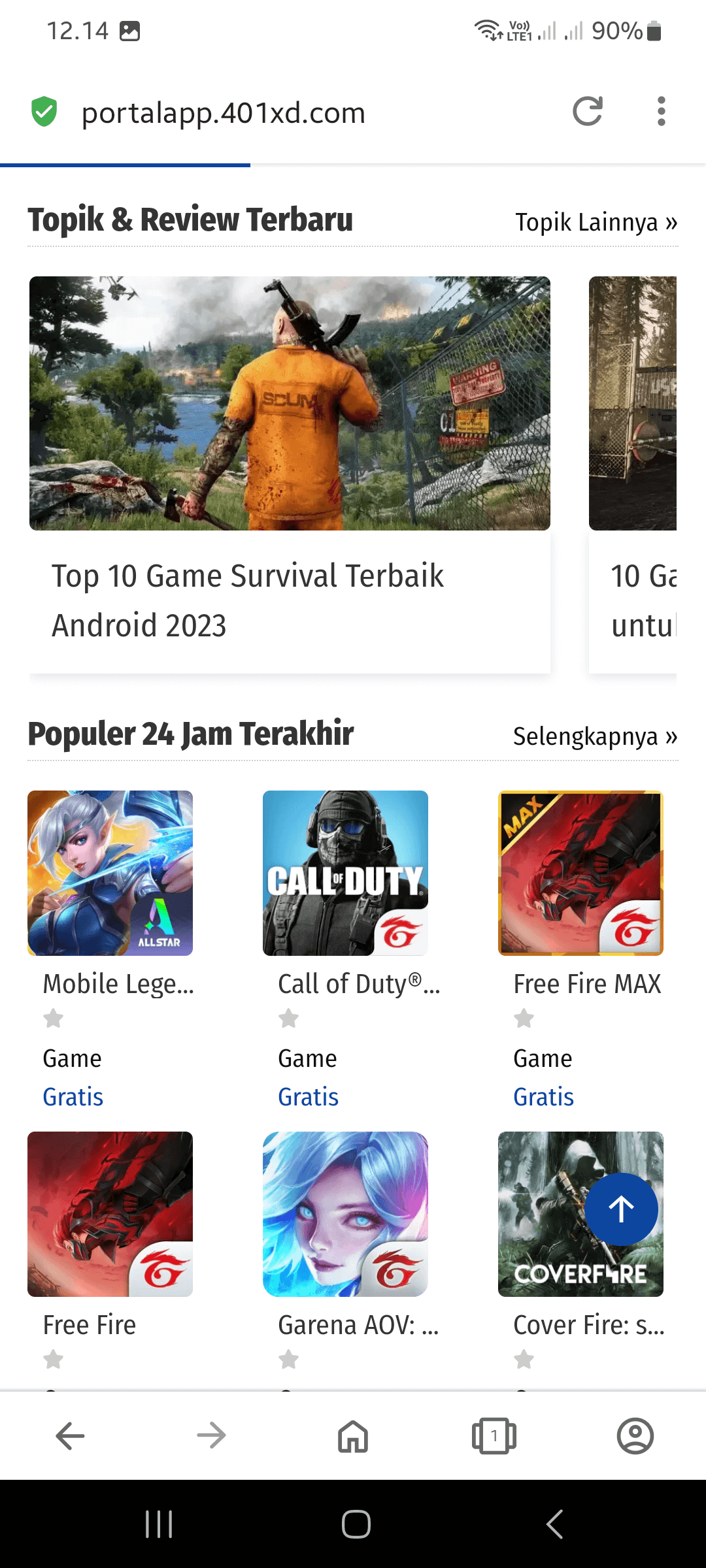The image size is (706, 1568).
Task: Switch browser tabs using the tab switcher
Action: (x=494, y=1435)
